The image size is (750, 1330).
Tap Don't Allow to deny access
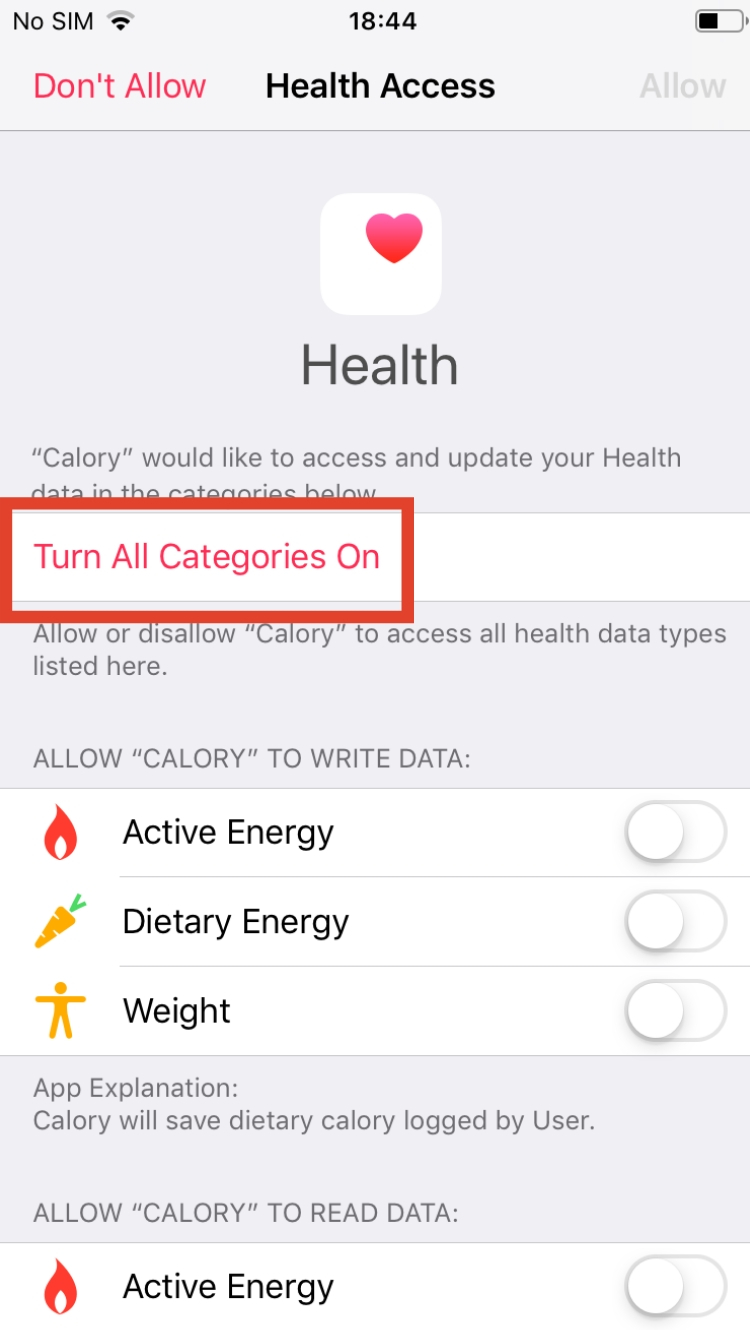[x=119, y=86]
